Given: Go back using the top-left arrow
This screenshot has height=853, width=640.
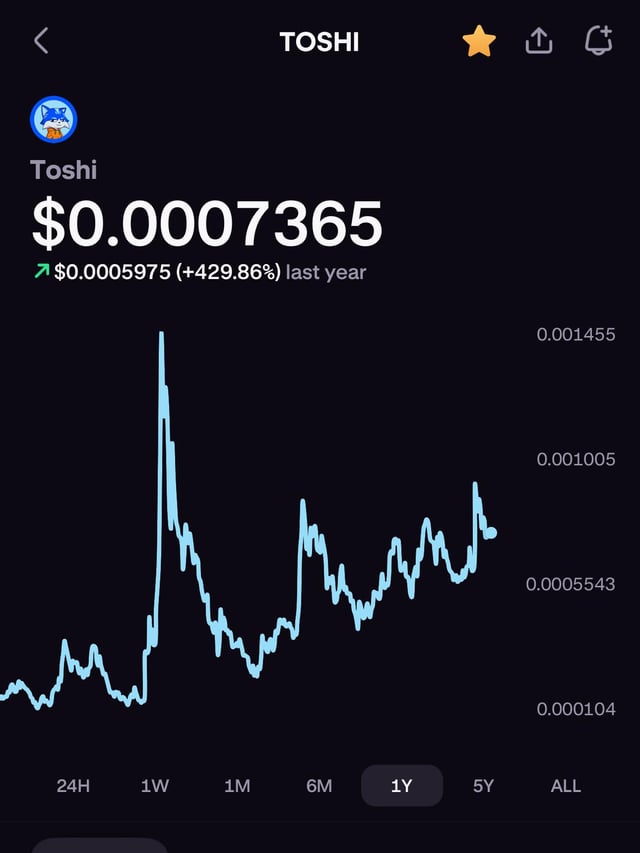Looking at the screenshot, I should [41, 41].
